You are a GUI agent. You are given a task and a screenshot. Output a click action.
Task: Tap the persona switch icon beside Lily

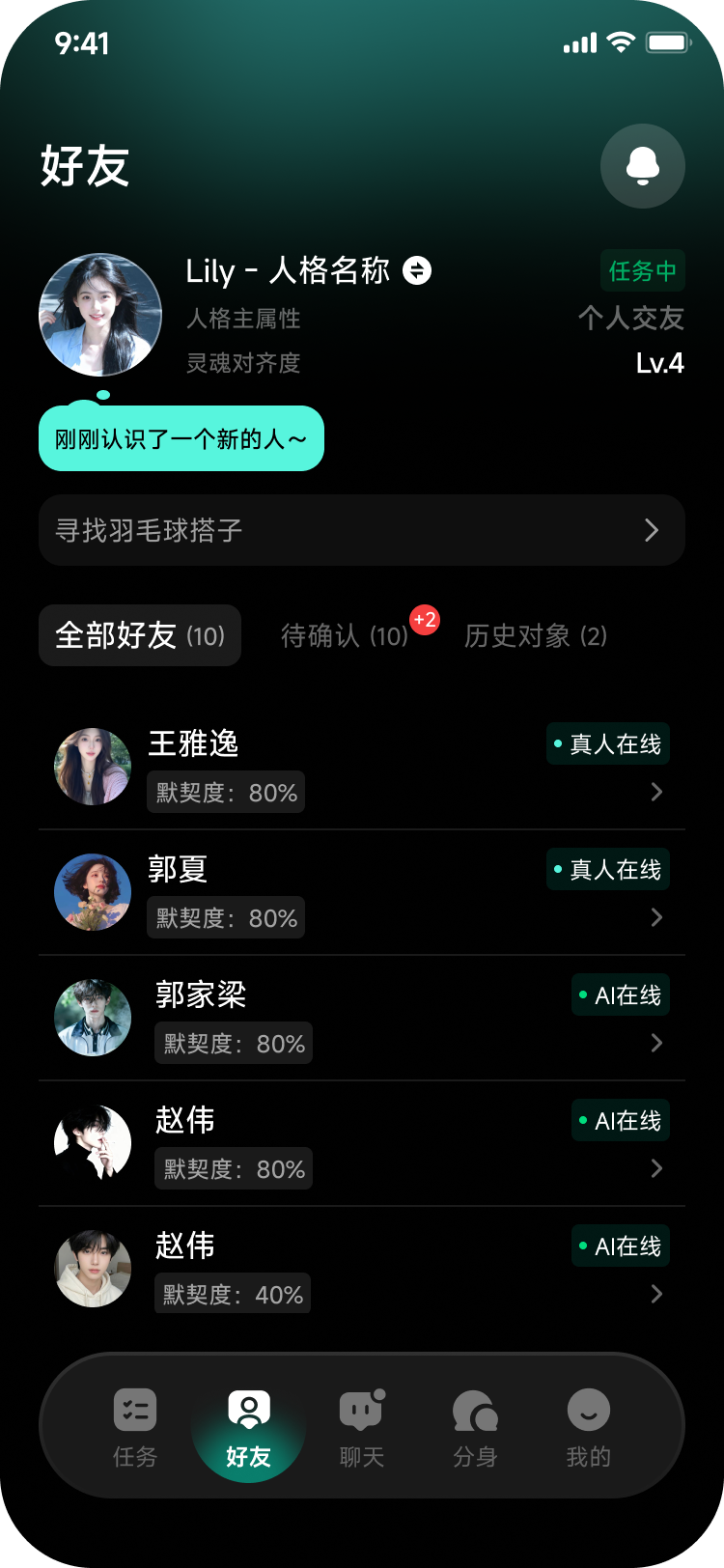coord(417,271)
